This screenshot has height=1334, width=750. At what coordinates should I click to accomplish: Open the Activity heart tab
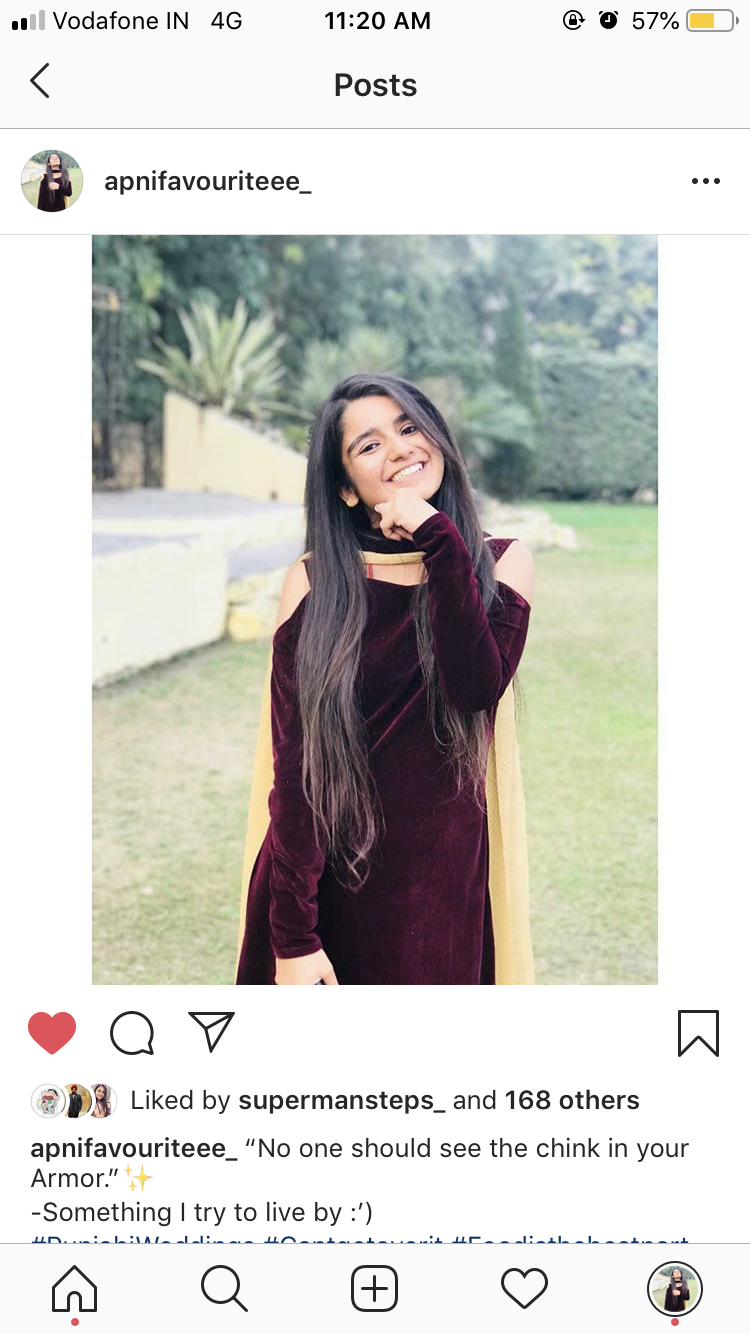pyautogui.click(x=524, y=1289)
